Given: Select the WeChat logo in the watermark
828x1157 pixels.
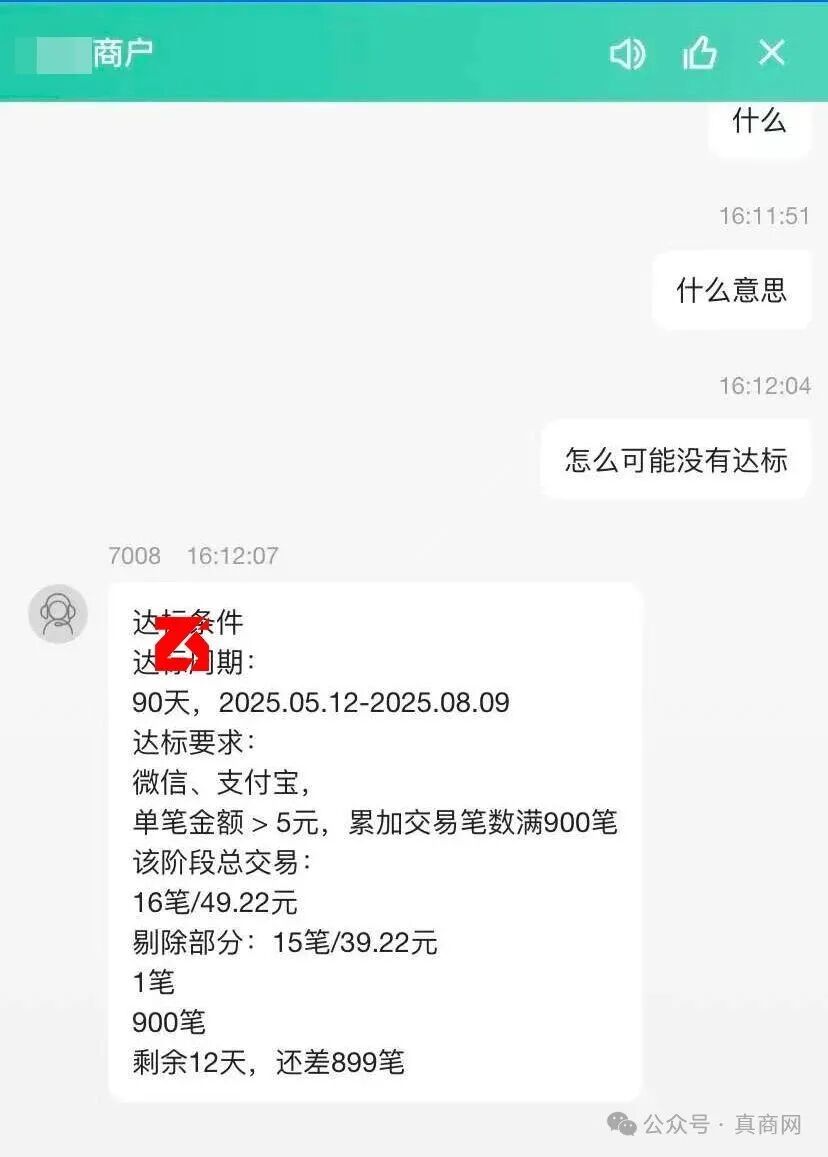Looking at the screenshot, I should click(622, 1125).
